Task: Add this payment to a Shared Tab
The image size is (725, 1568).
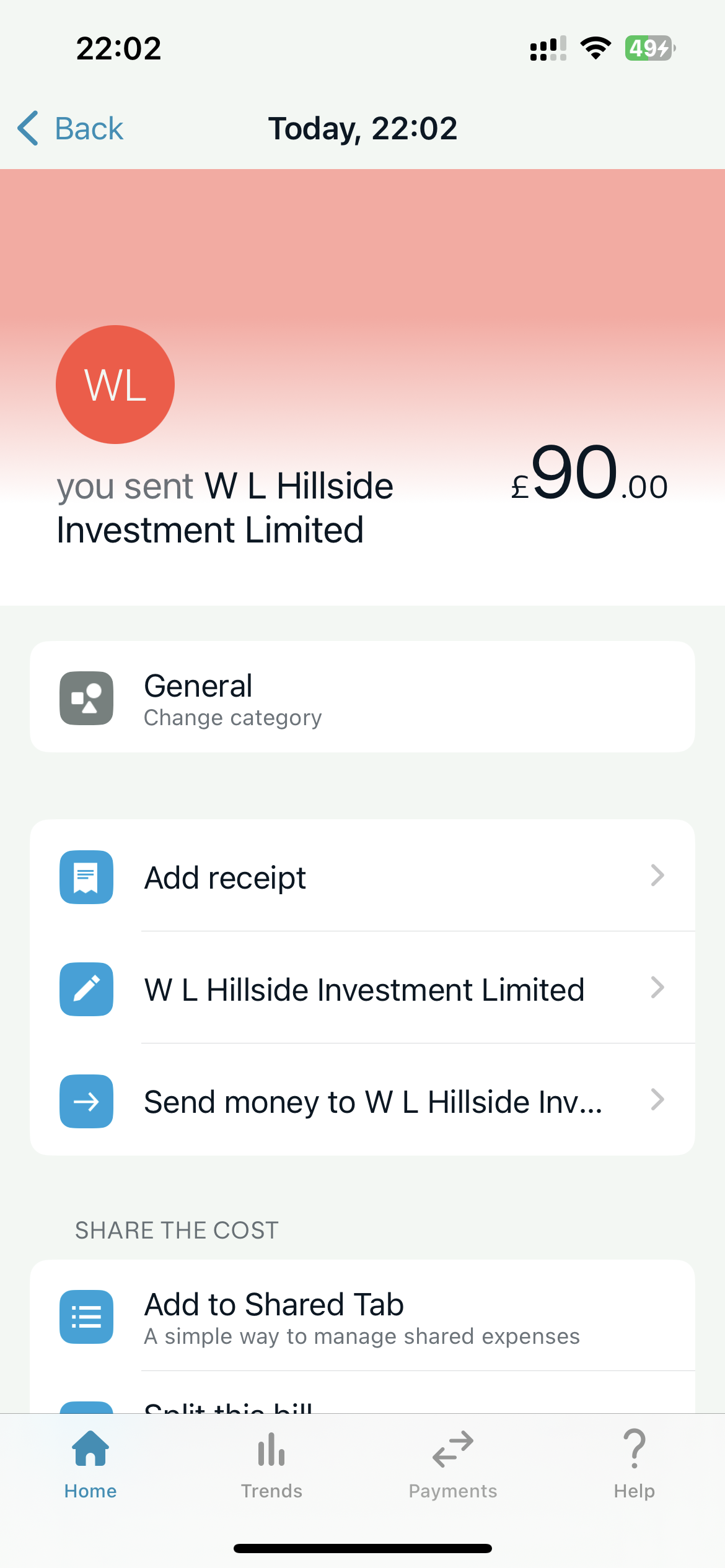Action: [x=362, y=1317]
